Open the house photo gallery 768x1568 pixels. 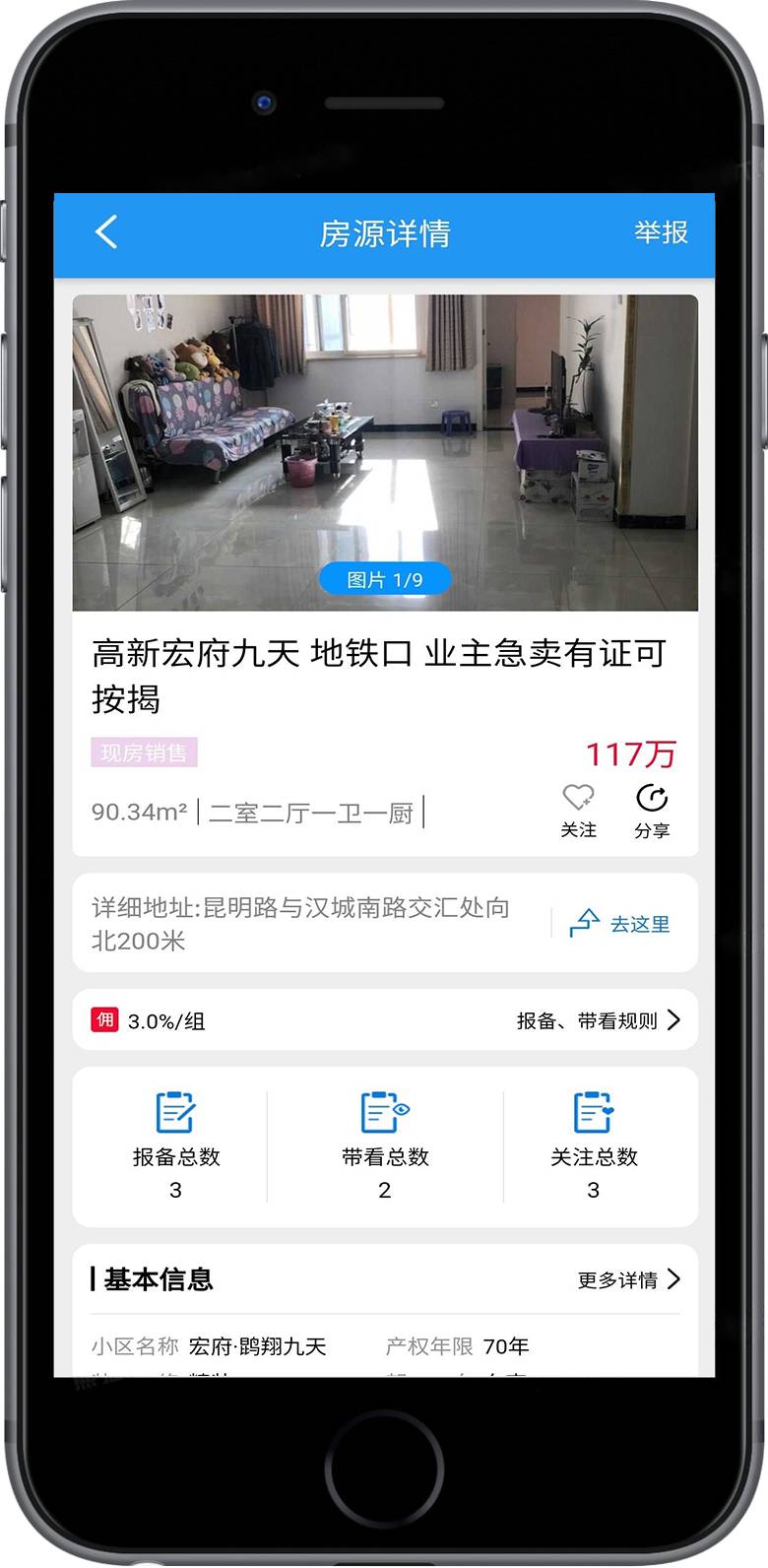pos(385,452)
